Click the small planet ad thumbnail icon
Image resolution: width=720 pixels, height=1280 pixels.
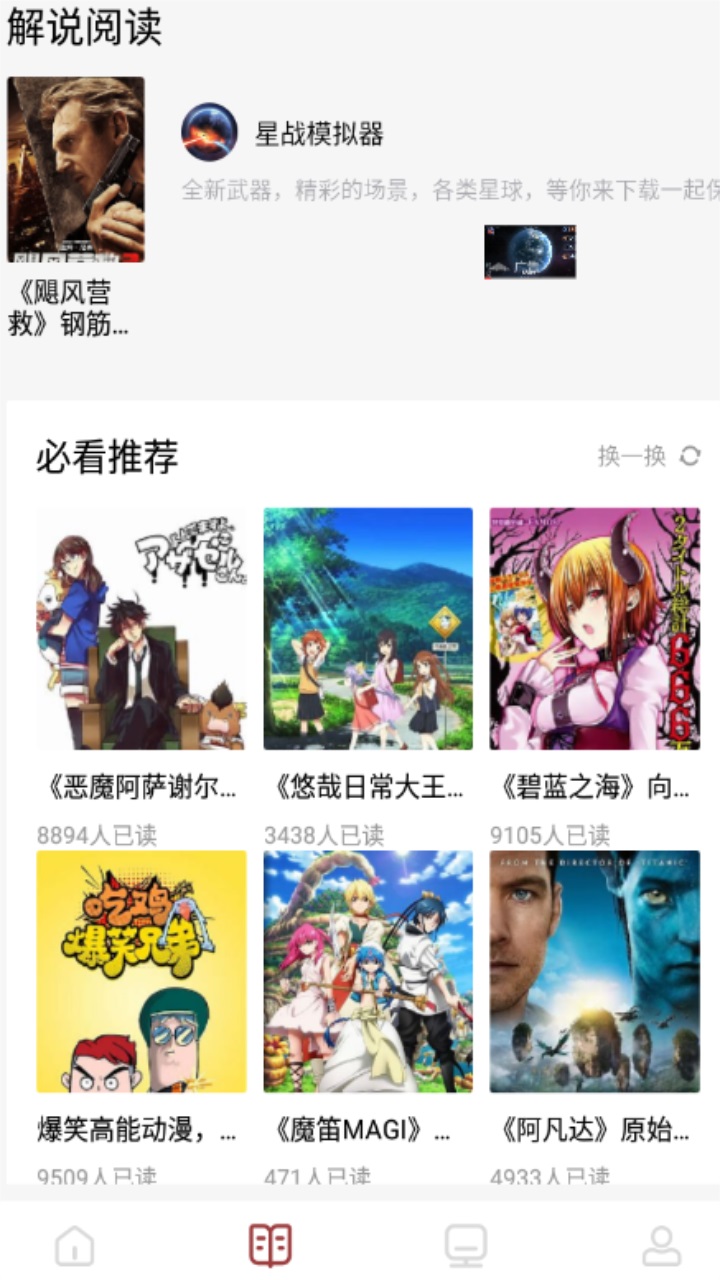pos(529,252)
